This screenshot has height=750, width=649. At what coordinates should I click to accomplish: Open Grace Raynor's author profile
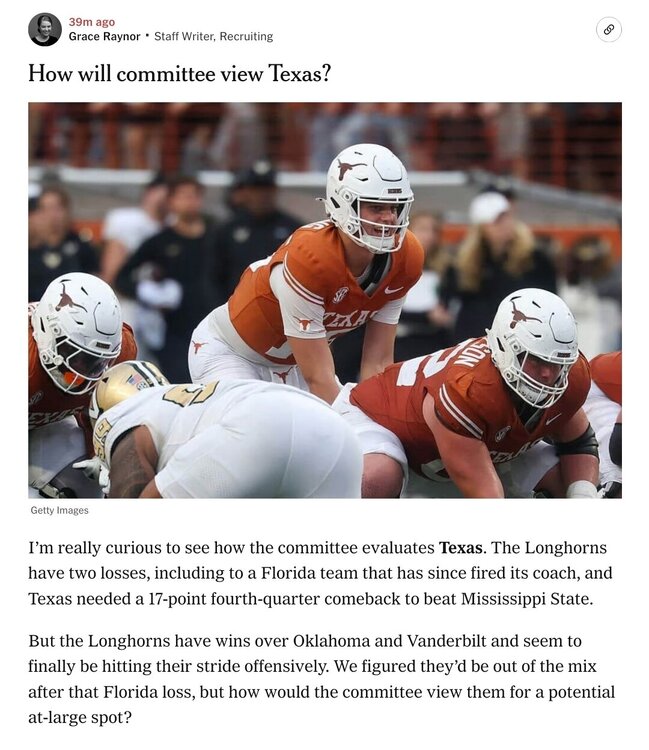104,37
